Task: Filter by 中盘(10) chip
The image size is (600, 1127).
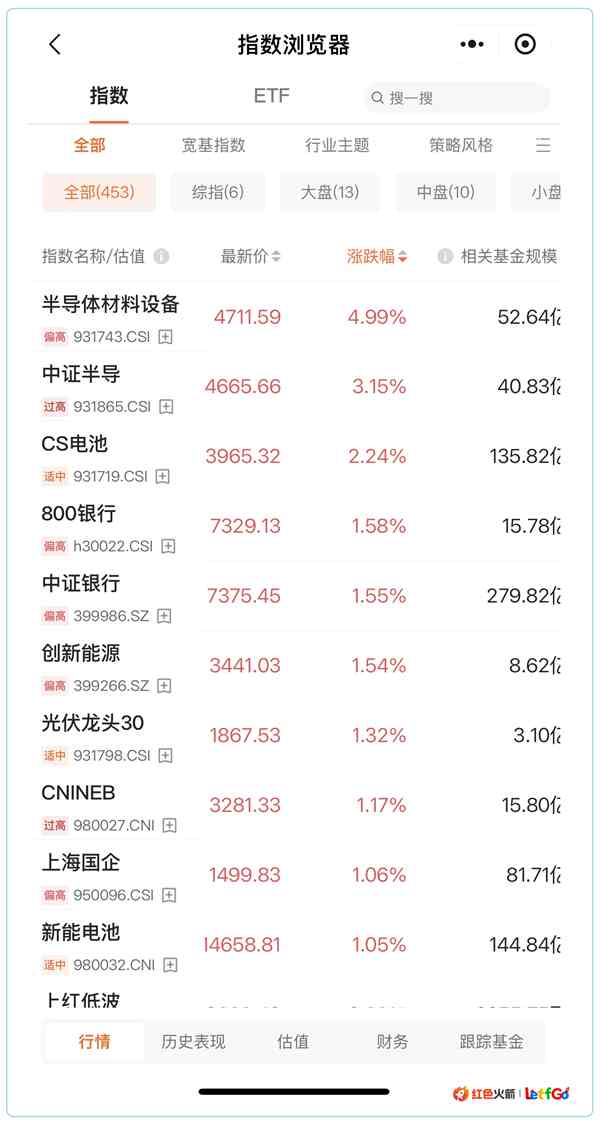Action: (446, 192)
